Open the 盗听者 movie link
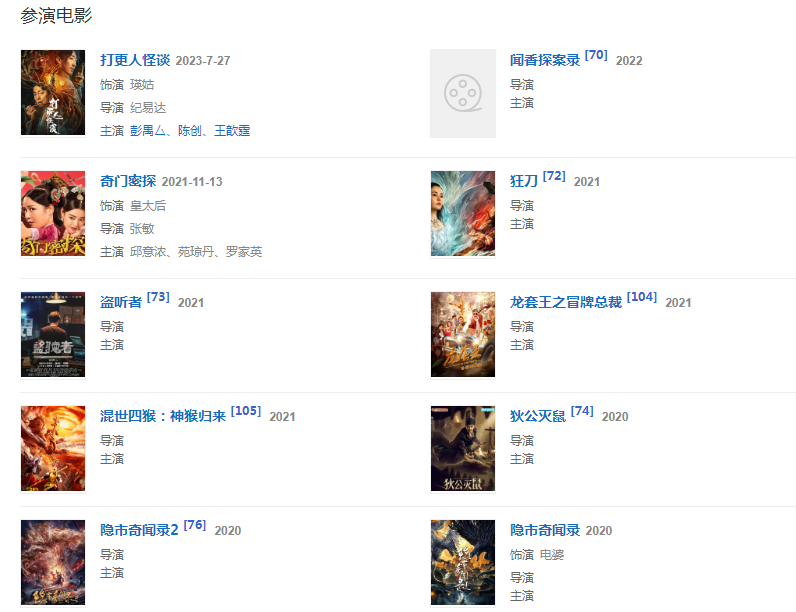796x612 pixels. pyautogui.click(x=121, y=302)
